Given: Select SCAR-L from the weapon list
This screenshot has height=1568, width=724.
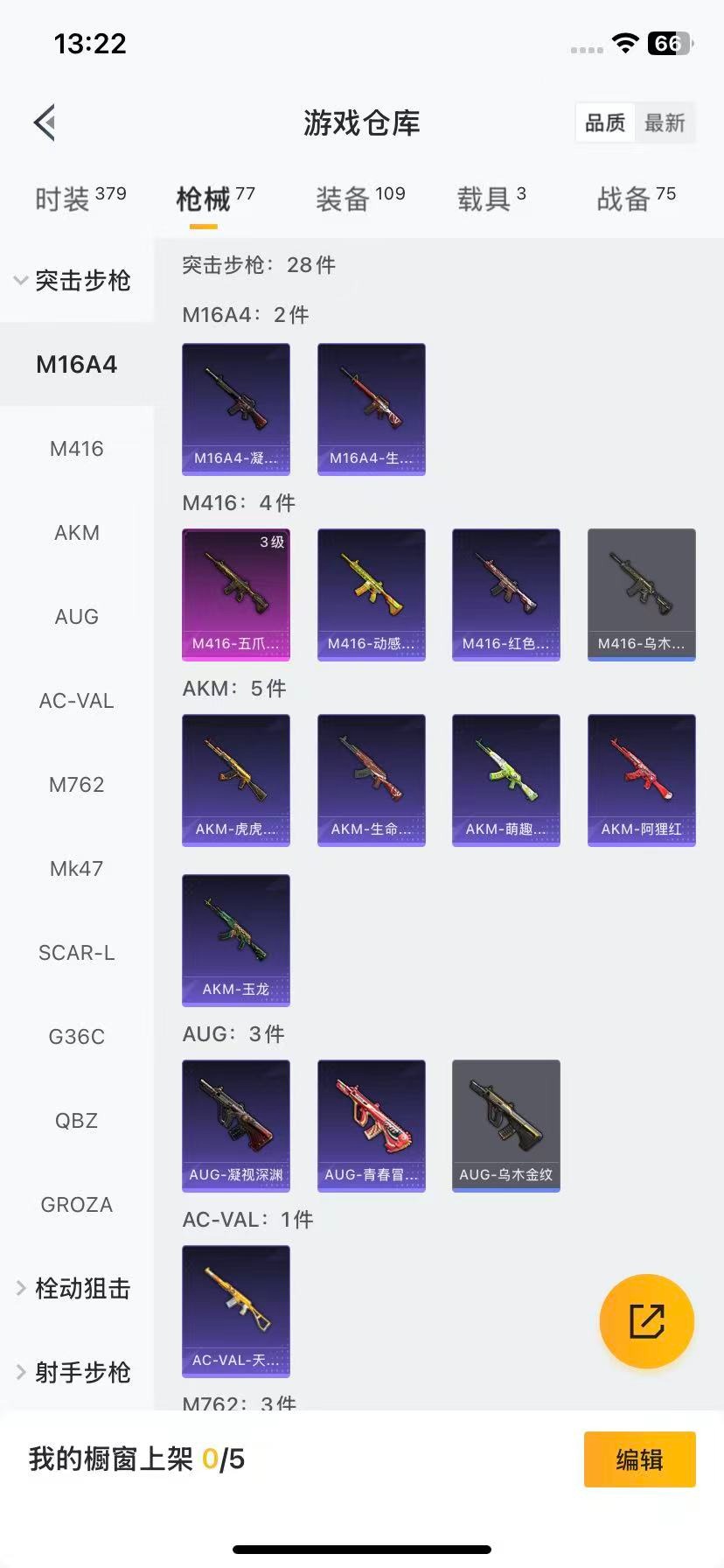Looking at the screenshot, I should 77,953.
